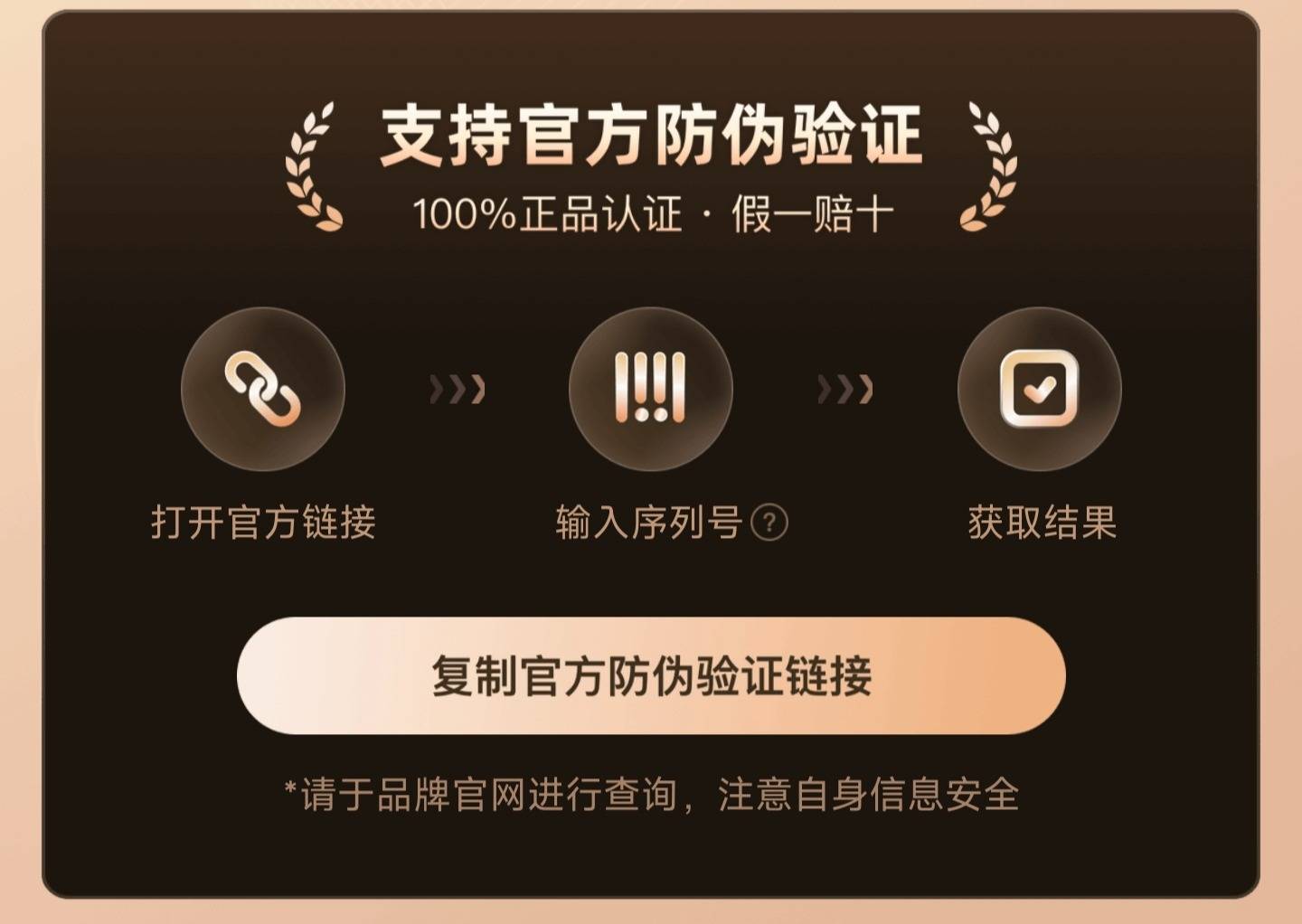This screenshot has height=924, width=1302.
Task: Open help icon beside 输入序列号
Action: pyautogui.click(x=769, y=523)
